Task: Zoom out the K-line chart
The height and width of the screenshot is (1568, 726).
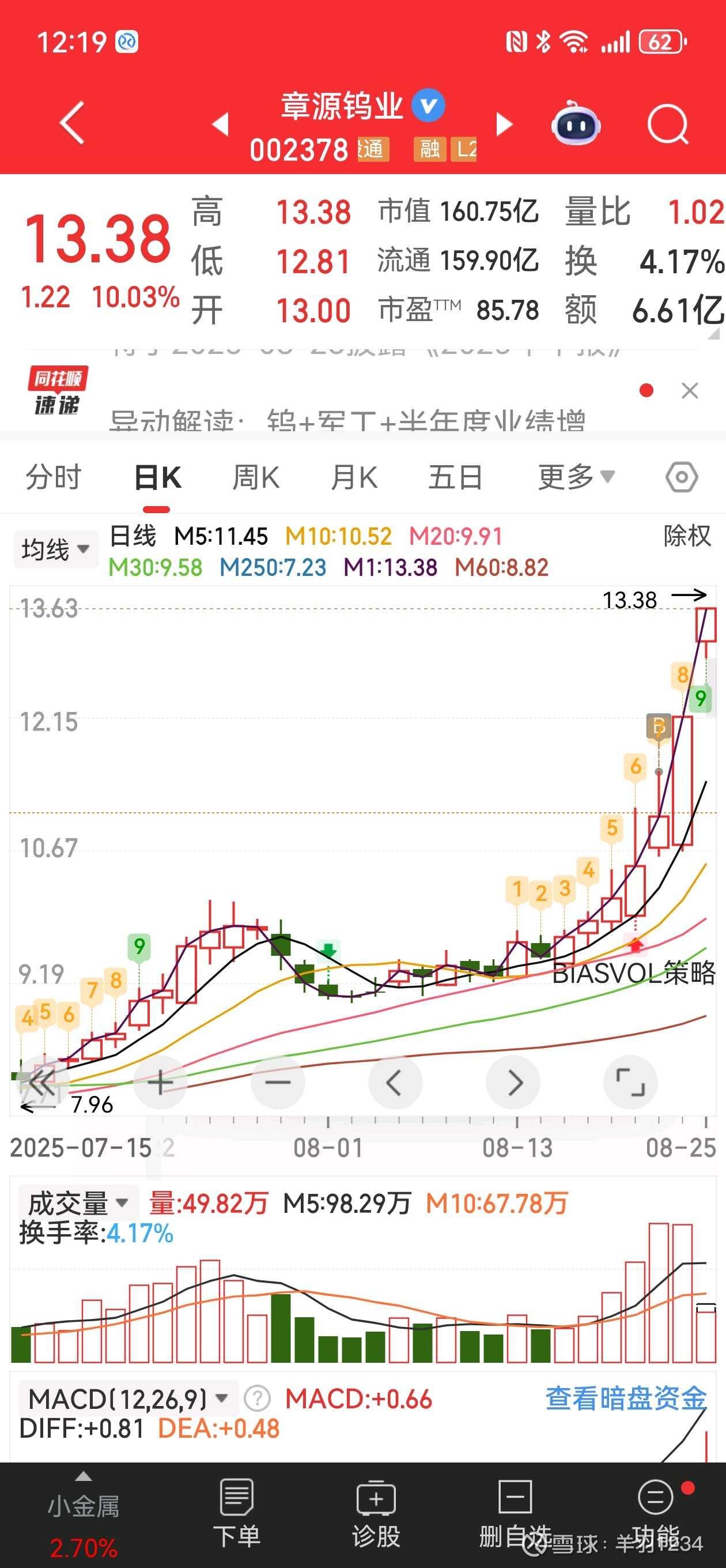Action: point(278,1083)
